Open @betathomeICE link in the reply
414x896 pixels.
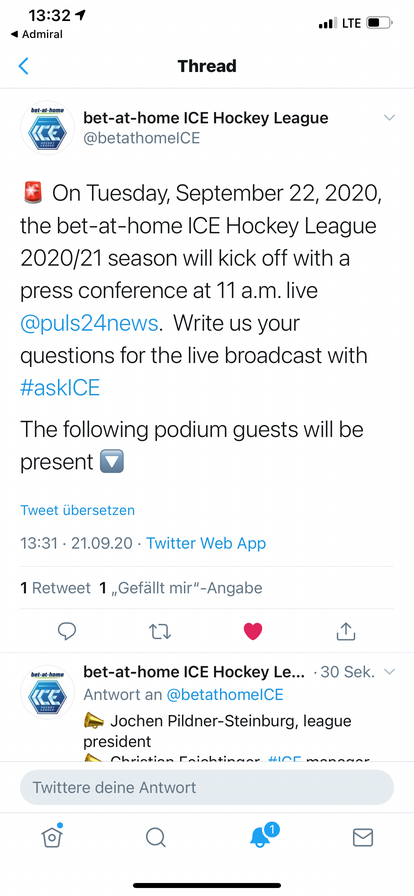click(x=225, y=695)
